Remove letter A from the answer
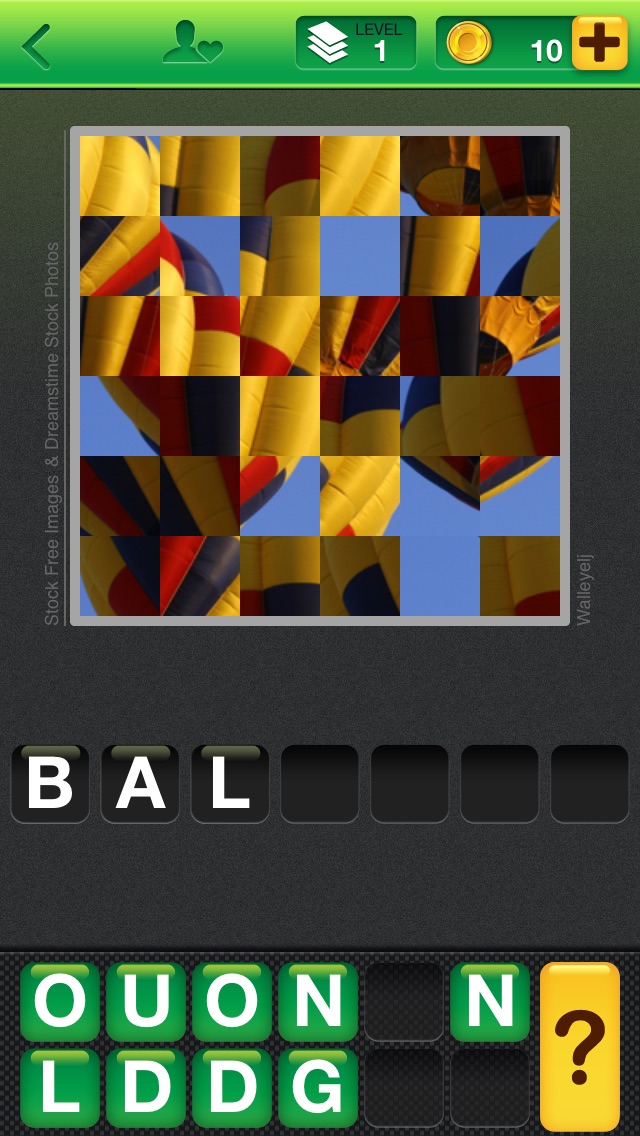The image size is (640, 1136). 140,784
